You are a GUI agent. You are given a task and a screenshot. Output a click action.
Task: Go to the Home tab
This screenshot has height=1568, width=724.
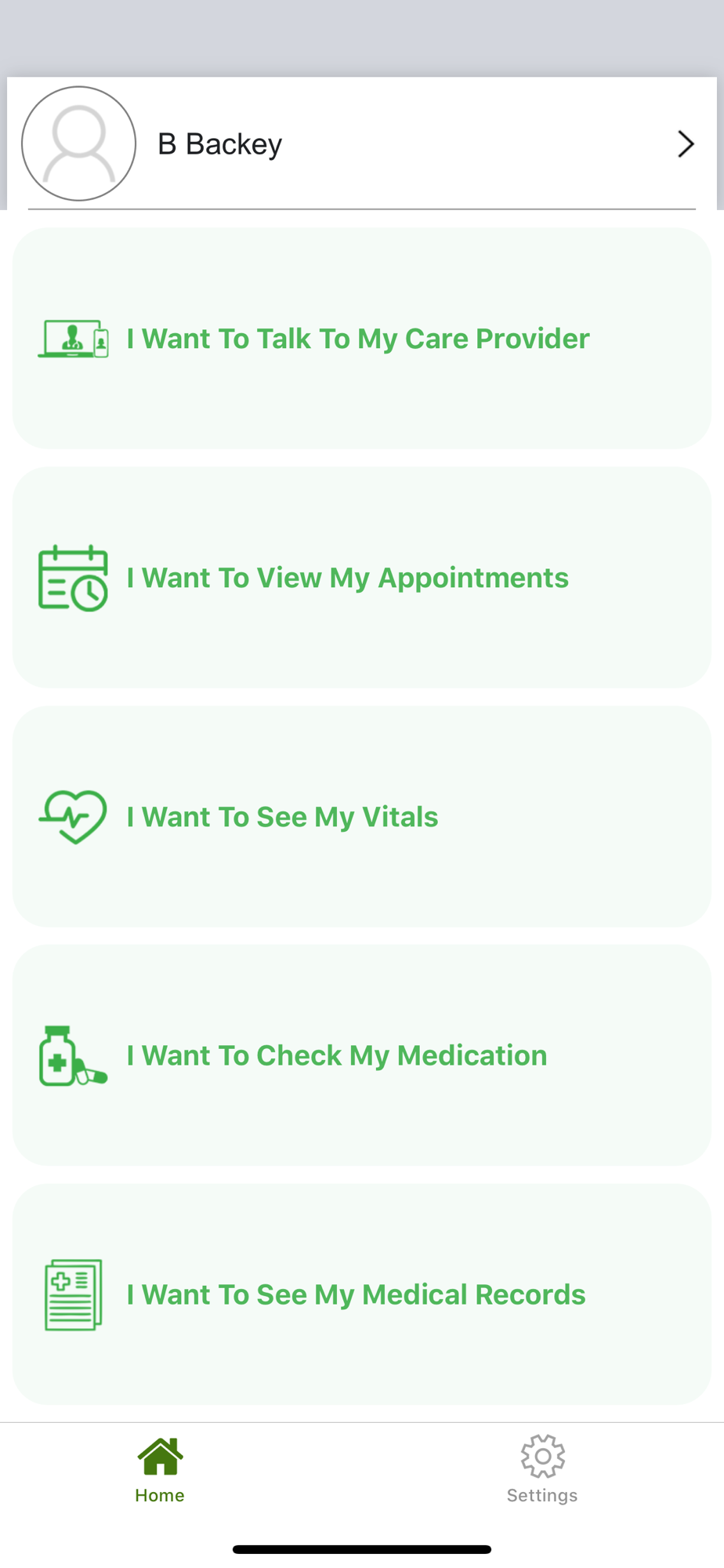point(160,1469)
